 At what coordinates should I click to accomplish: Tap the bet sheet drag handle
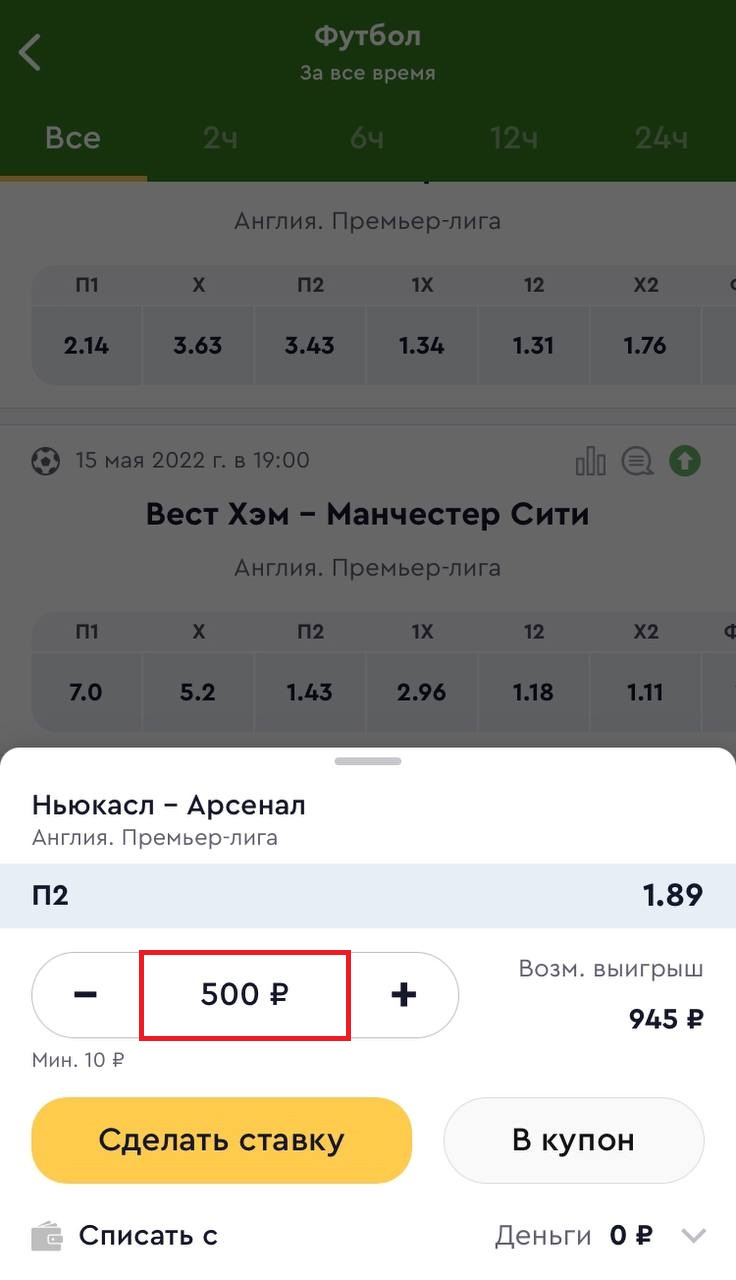click(x=368, y=761)
